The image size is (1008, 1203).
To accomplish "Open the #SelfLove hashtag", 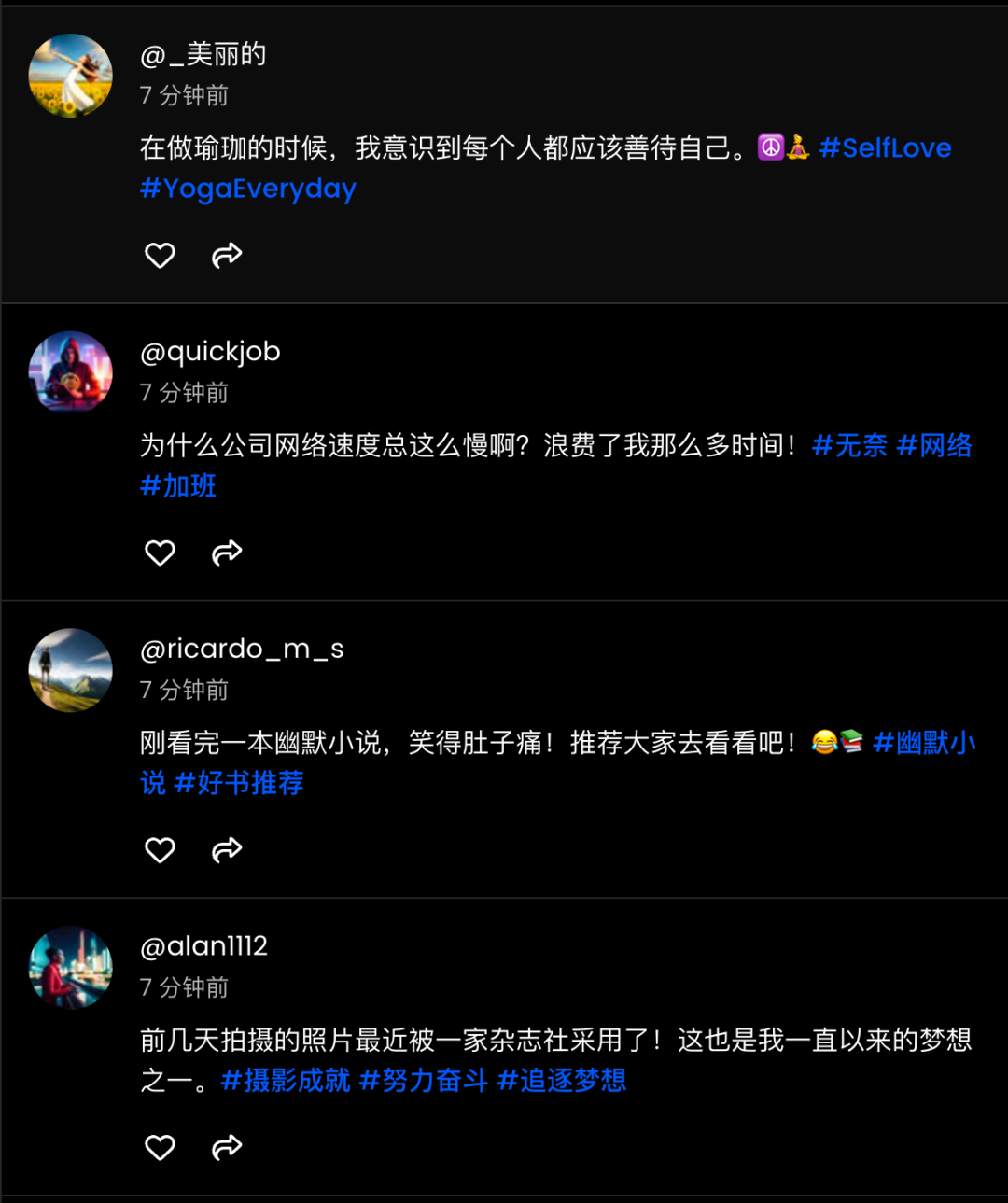I will [886, 147].
